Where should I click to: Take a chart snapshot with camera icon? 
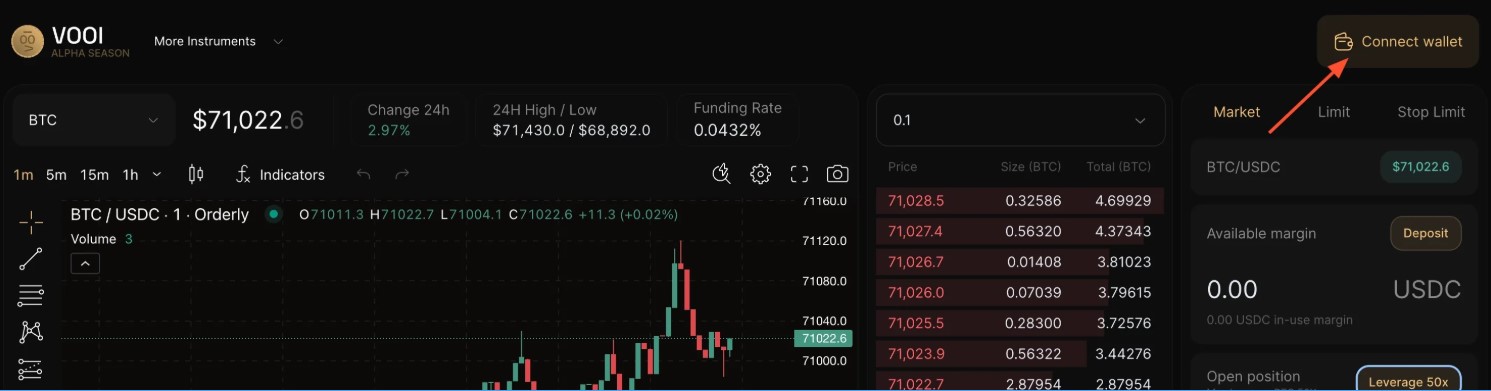pos(838,174)
